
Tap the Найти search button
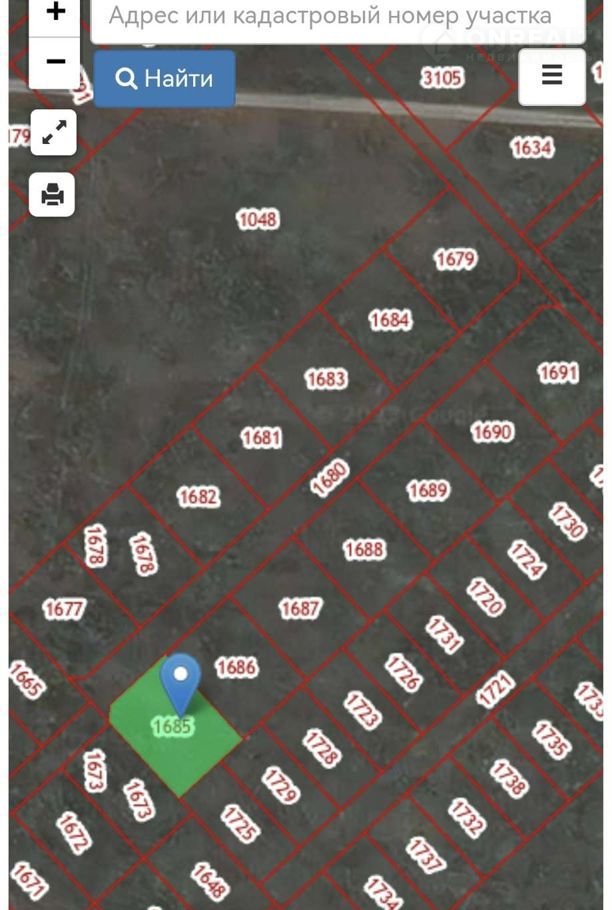165,78
